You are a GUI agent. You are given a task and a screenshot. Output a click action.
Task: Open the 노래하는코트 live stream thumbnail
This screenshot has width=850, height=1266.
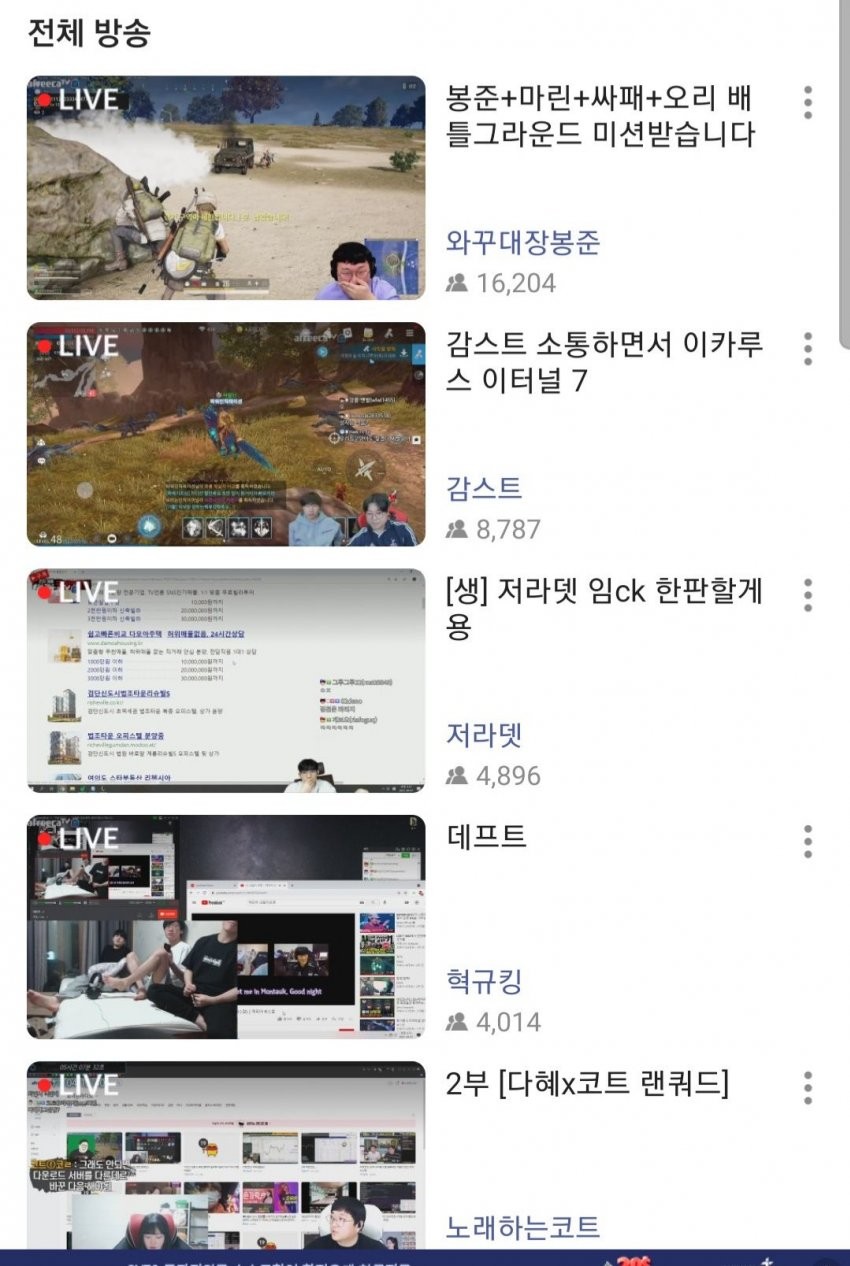(x=226, y=1155)
